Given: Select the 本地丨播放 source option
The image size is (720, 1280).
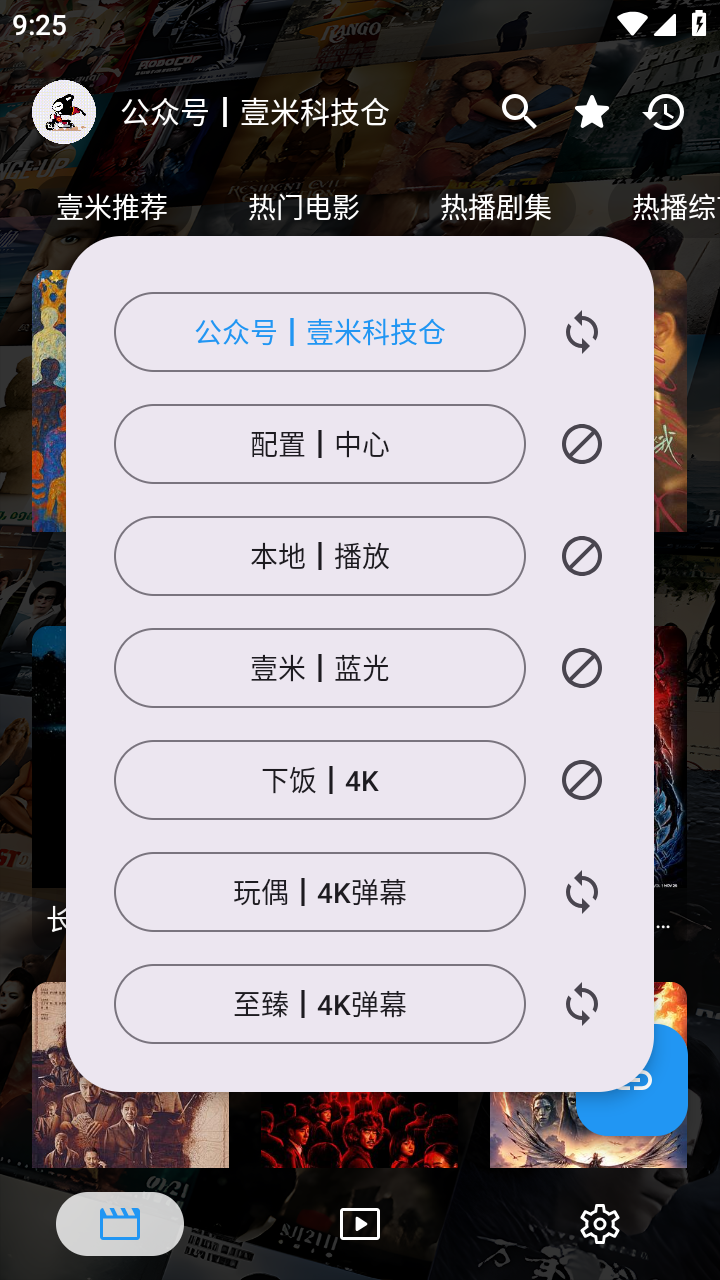Looking at the screenshot, I should [x=320, y=556].
